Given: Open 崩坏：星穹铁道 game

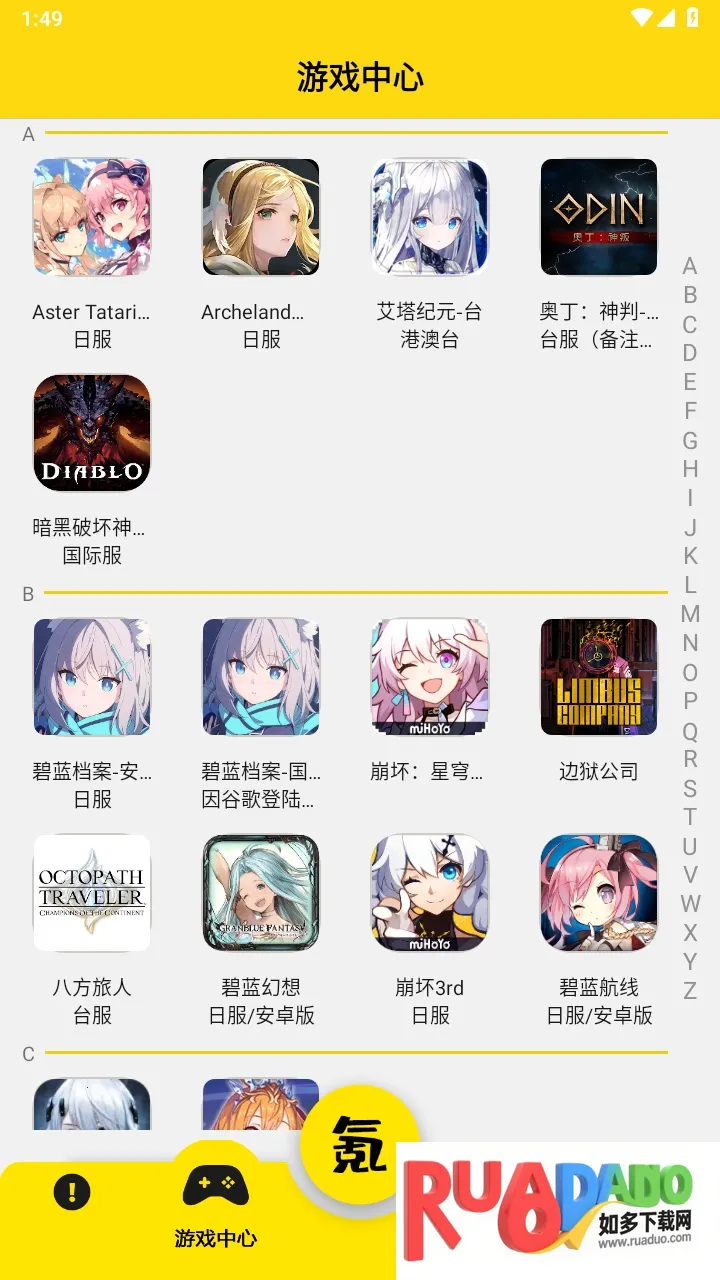Looking at the screenshot, I should point(430,677).
